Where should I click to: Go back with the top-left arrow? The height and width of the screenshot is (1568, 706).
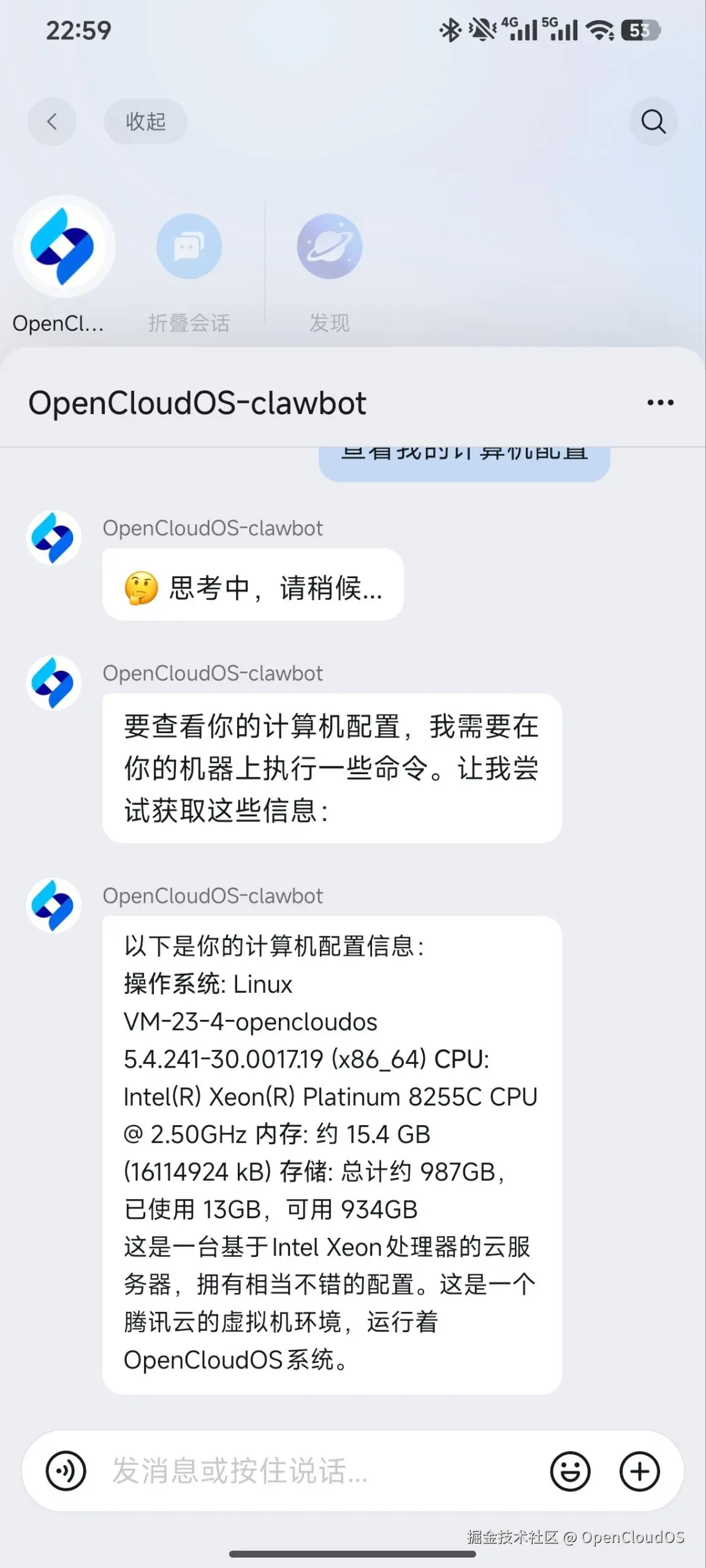click(x=52, y=121)
